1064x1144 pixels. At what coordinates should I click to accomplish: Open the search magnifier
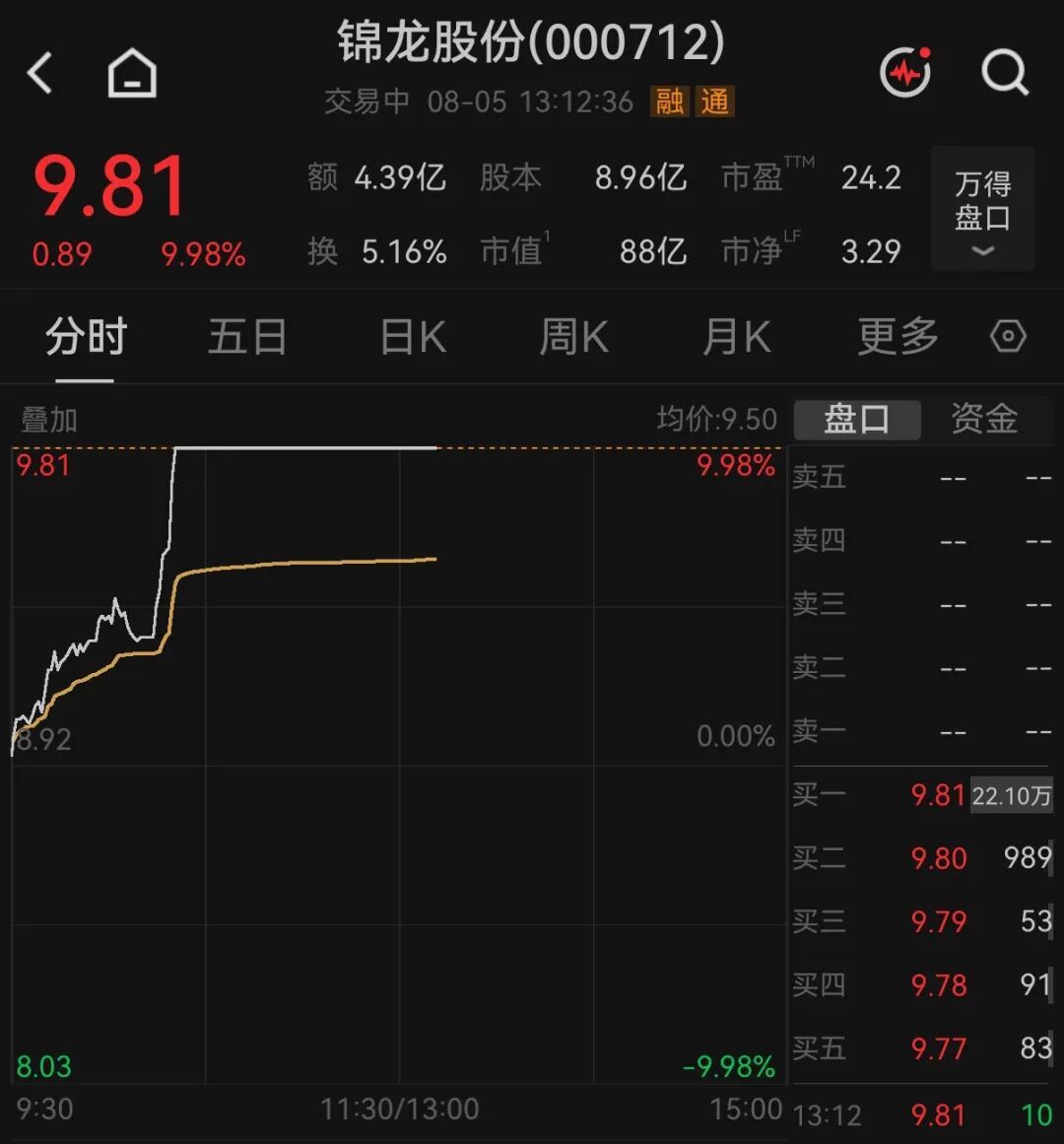point(1005,72)
